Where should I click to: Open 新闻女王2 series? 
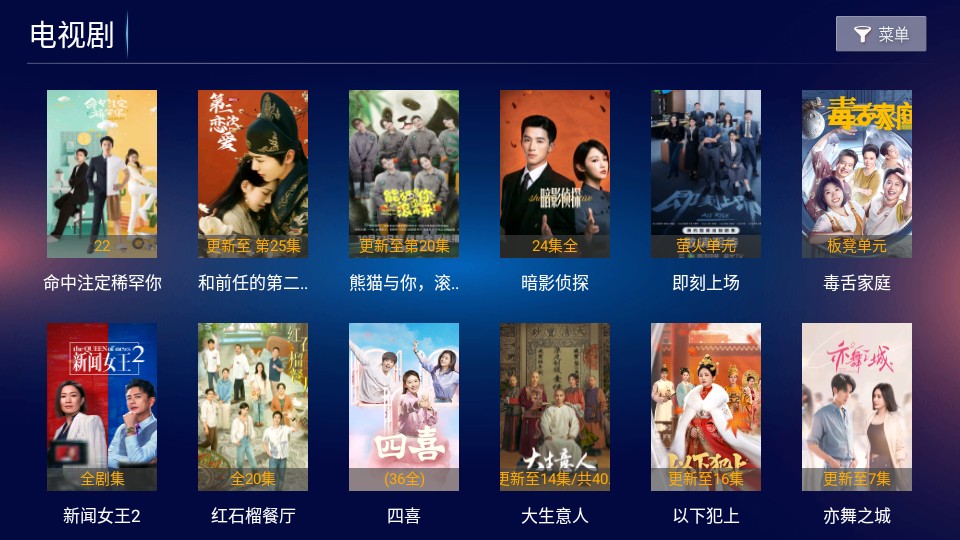point(102,407)
